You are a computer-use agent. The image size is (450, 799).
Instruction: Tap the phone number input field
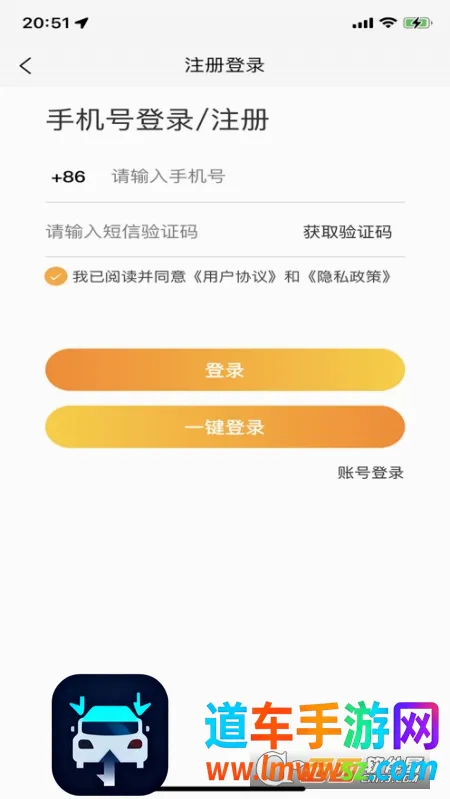tap(257, 177)
